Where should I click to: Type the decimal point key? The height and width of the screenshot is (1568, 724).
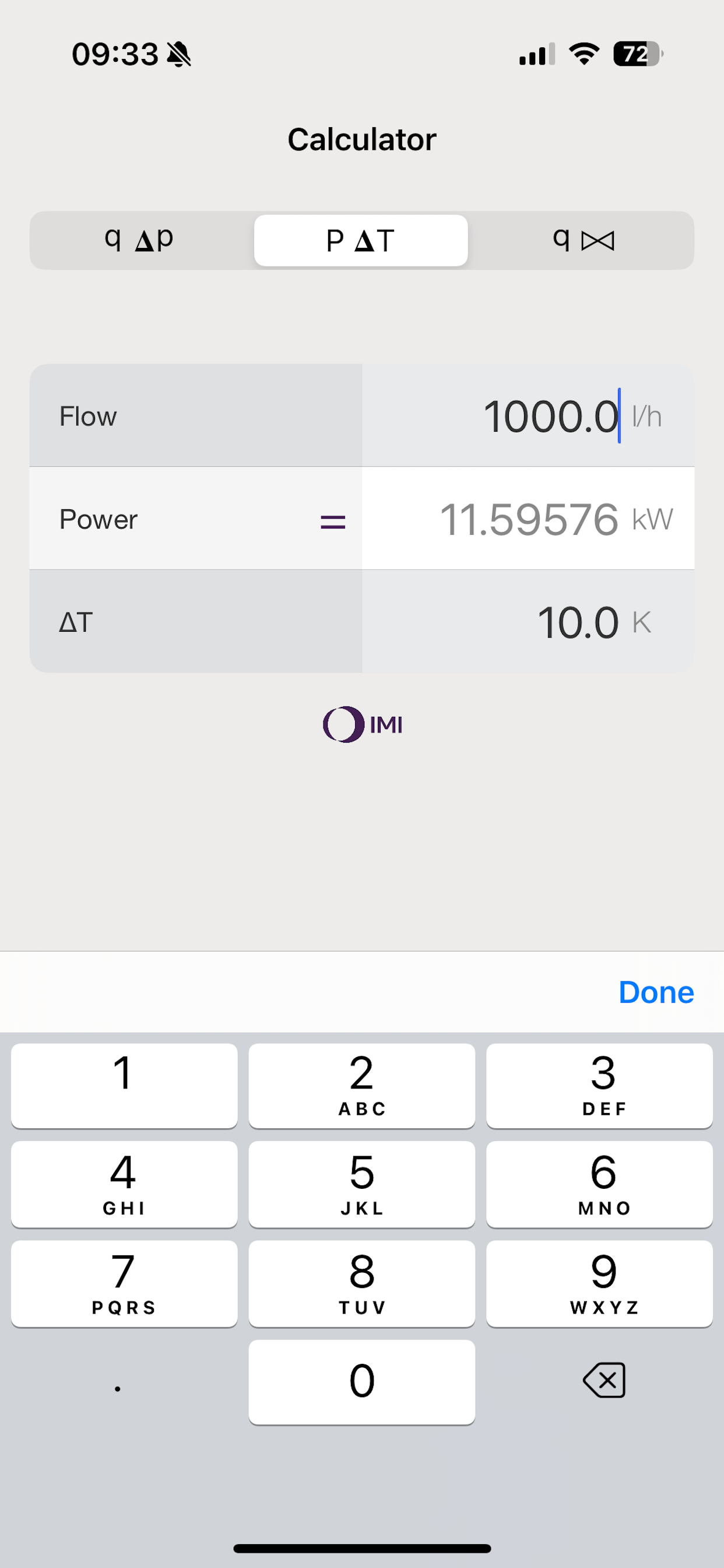click(x=118, y=1382)
